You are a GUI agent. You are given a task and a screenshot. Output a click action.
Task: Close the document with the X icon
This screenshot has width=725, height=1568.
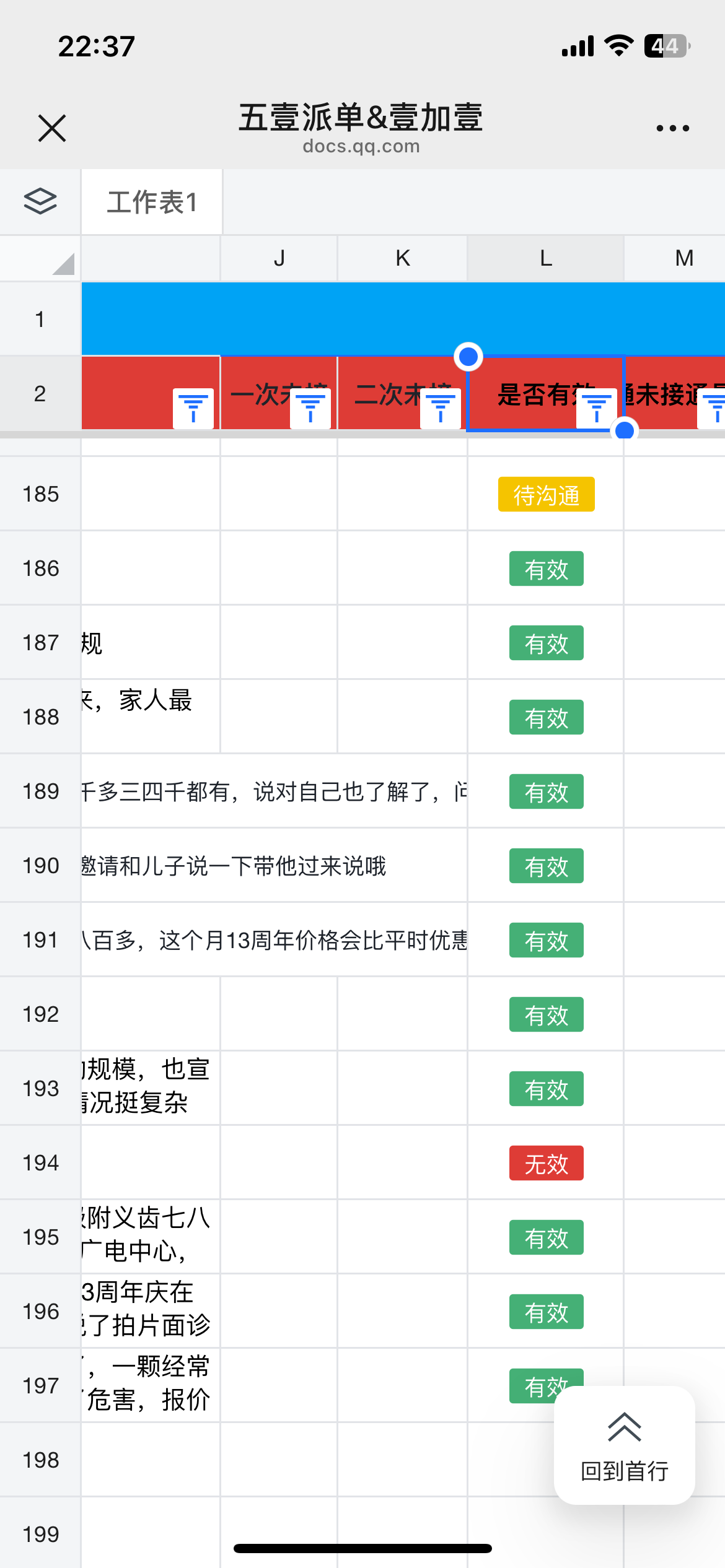[x=52, y=128]
